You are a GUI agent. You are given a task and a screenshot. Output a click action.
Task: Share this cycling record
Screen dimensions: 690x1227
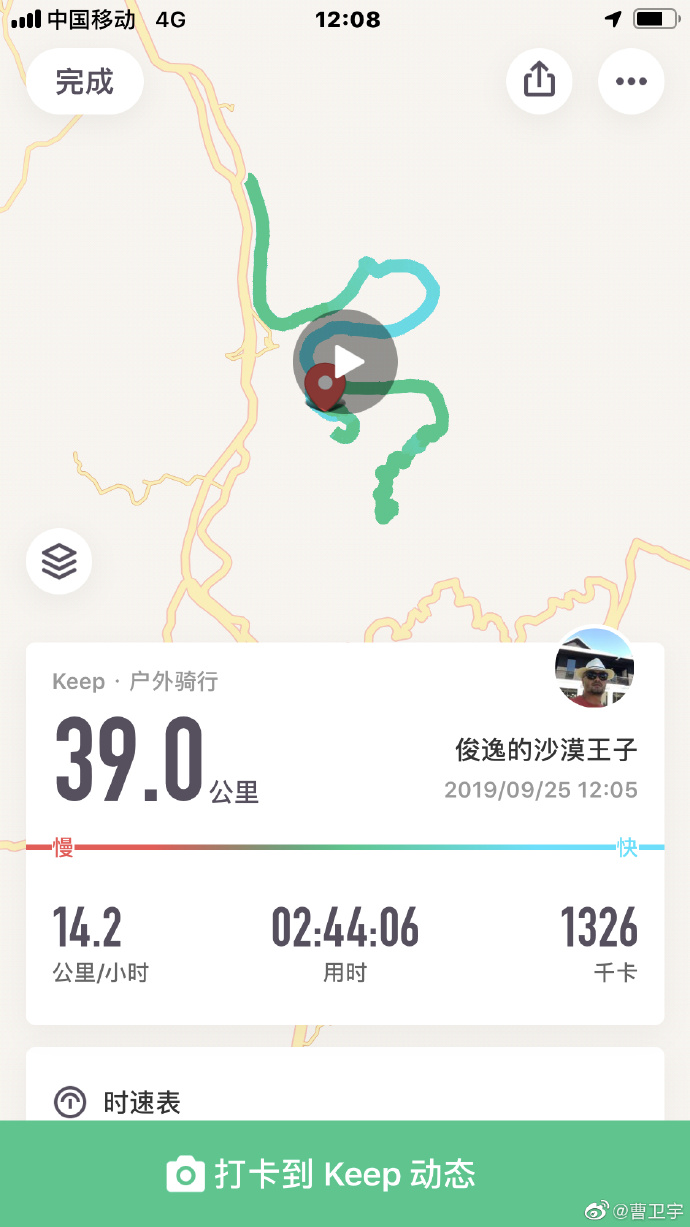pos(539,81)
